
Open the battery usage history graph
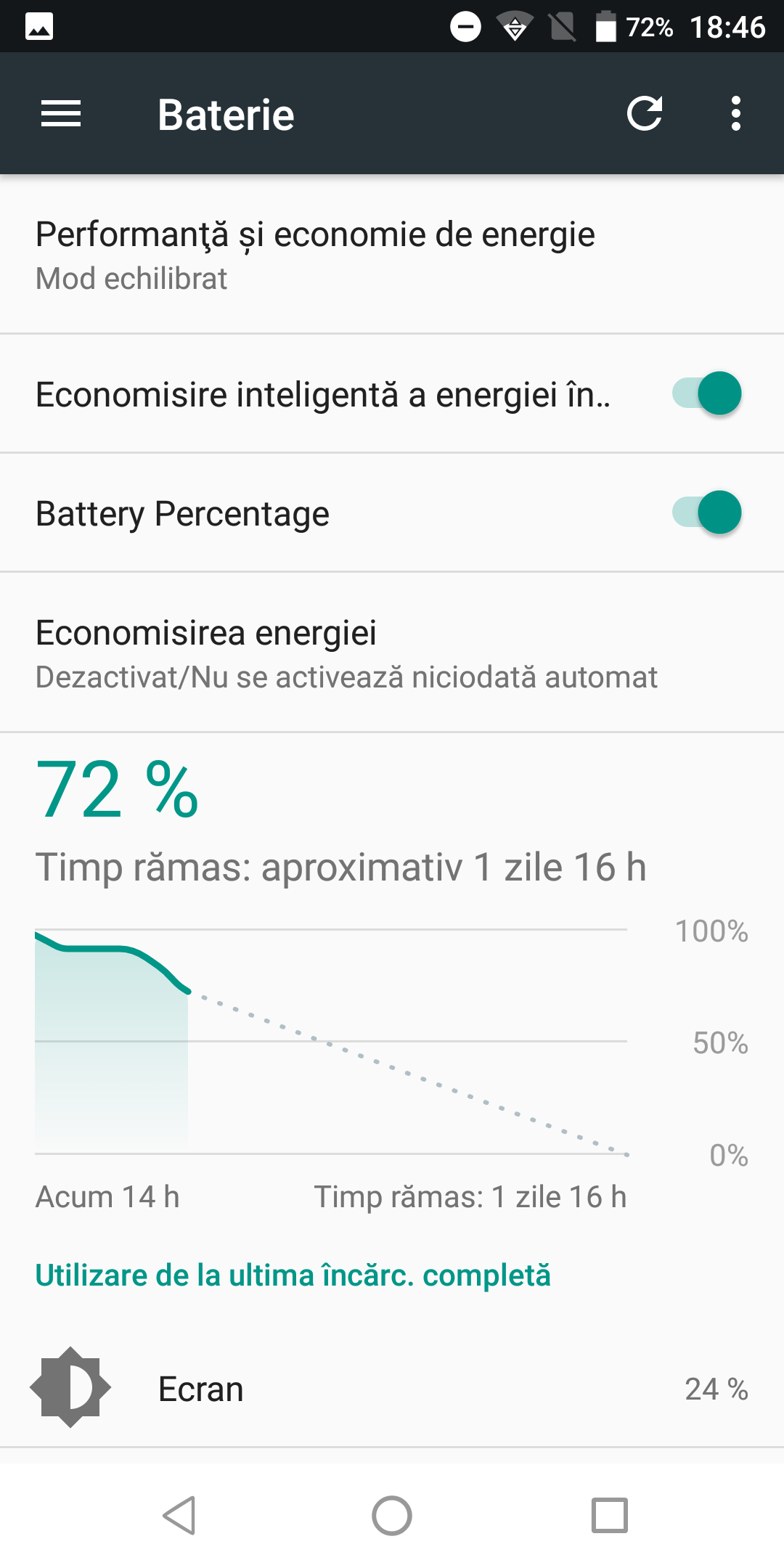point(331,1042)
